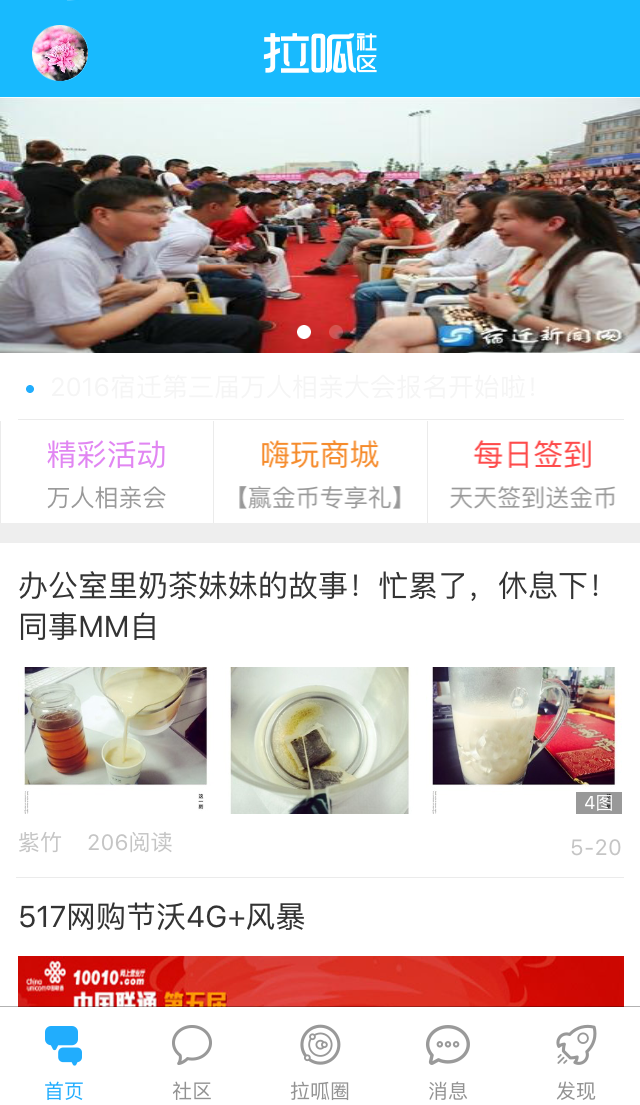Switch to the 社区 tab
Viewport: 640px width, 1105px height.
(x=192, y=1062)
